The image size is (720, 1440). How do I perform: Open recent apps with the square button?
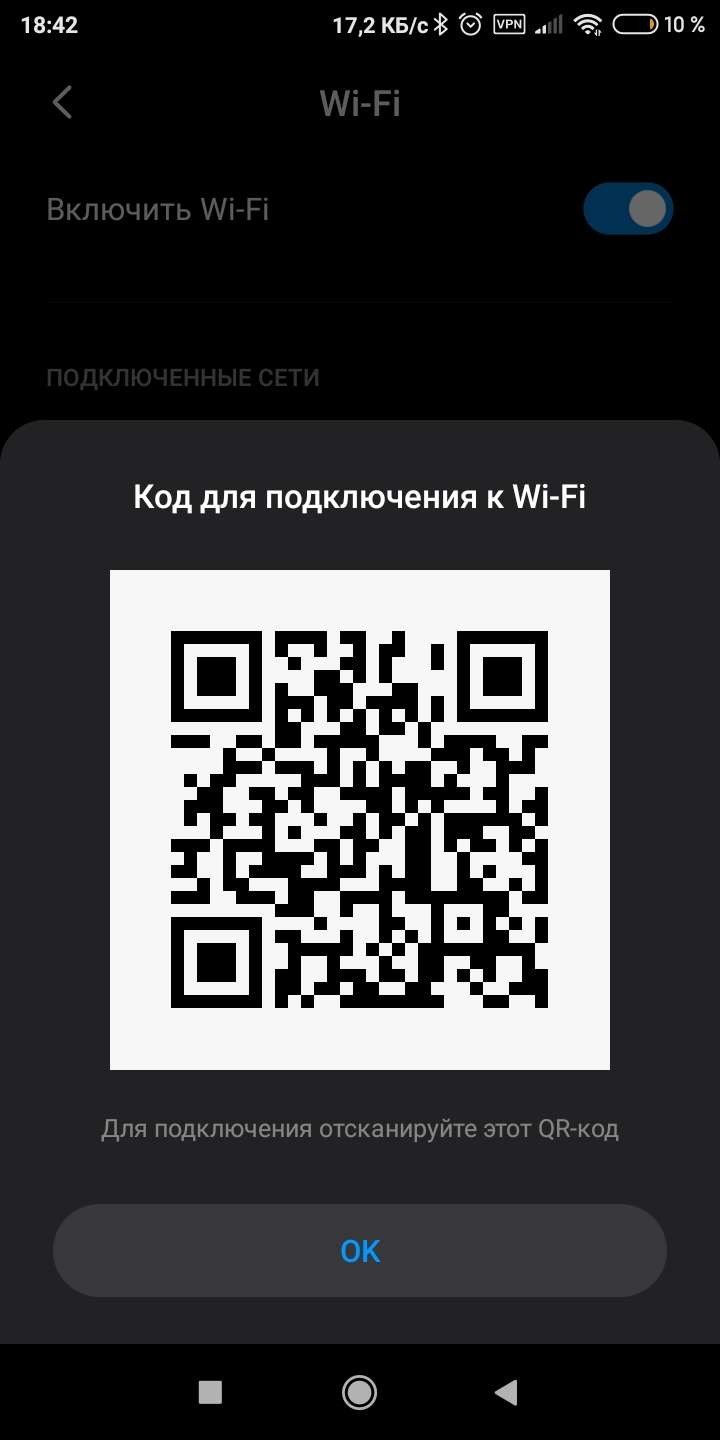[x=210, y=1391]
